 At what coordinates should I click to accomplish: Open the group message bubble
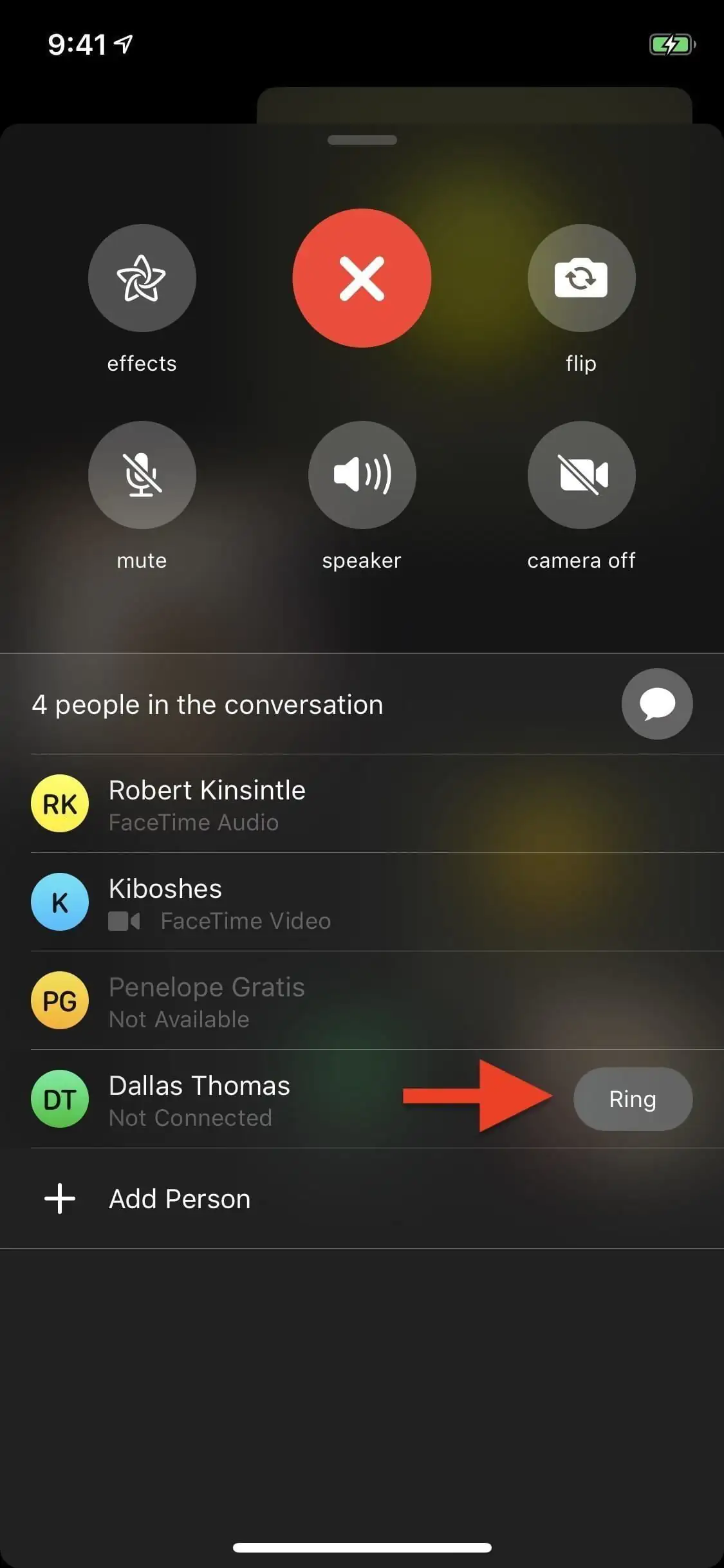pos(656,704)
